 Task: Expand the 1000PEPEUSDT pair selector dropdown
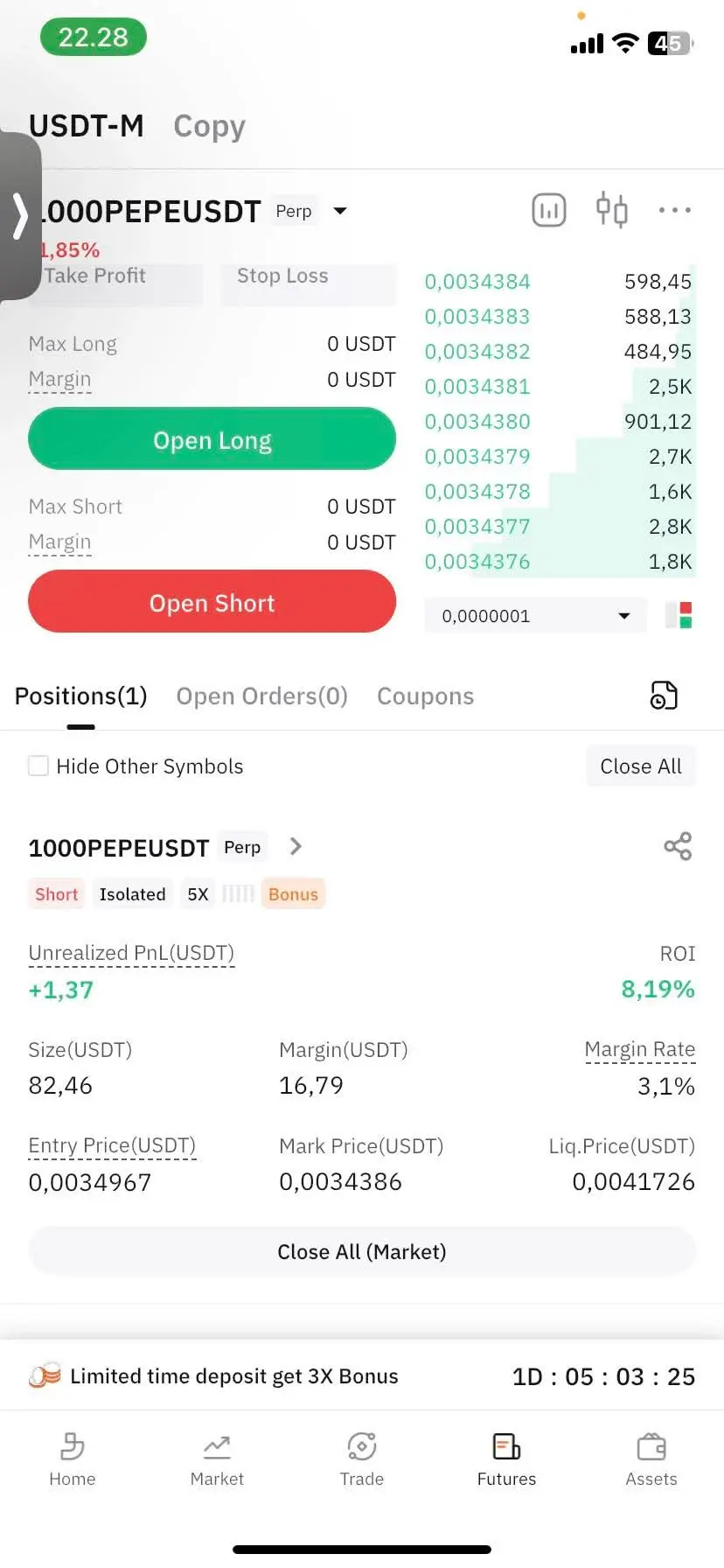point(340,211)
